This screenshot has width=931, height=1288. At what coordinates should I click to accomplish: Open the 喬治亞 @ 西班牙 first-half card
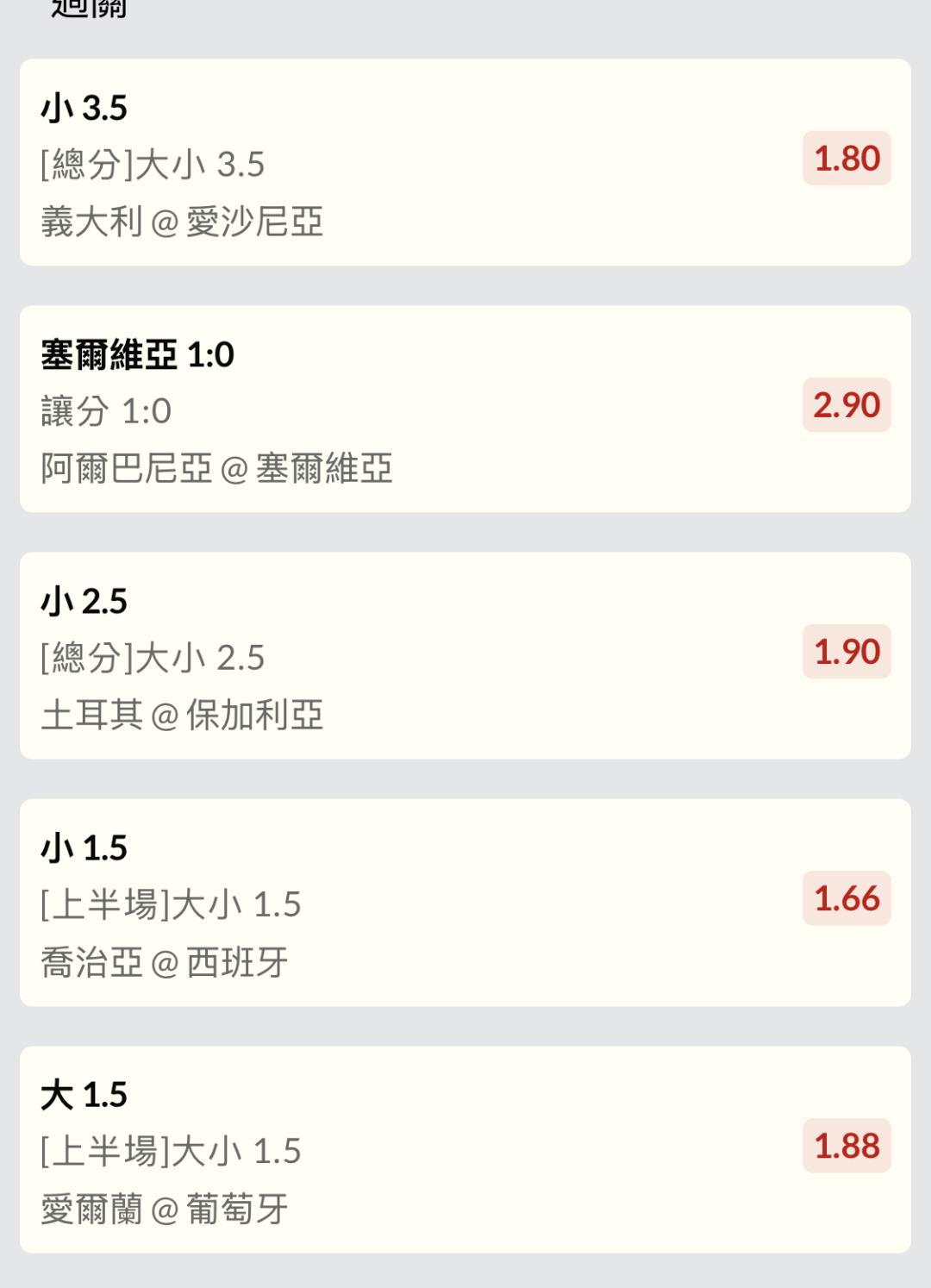(465, 903)
